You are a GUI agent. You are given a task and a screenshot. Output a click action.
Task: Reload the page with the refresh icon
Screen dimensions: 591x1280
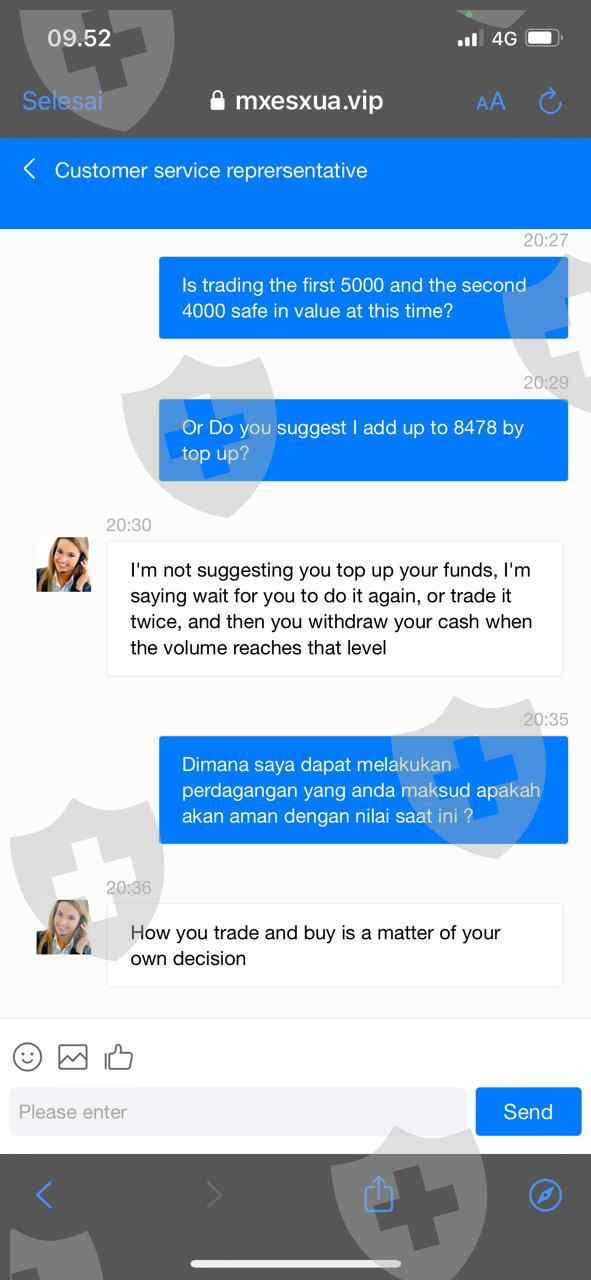point(550,100)
